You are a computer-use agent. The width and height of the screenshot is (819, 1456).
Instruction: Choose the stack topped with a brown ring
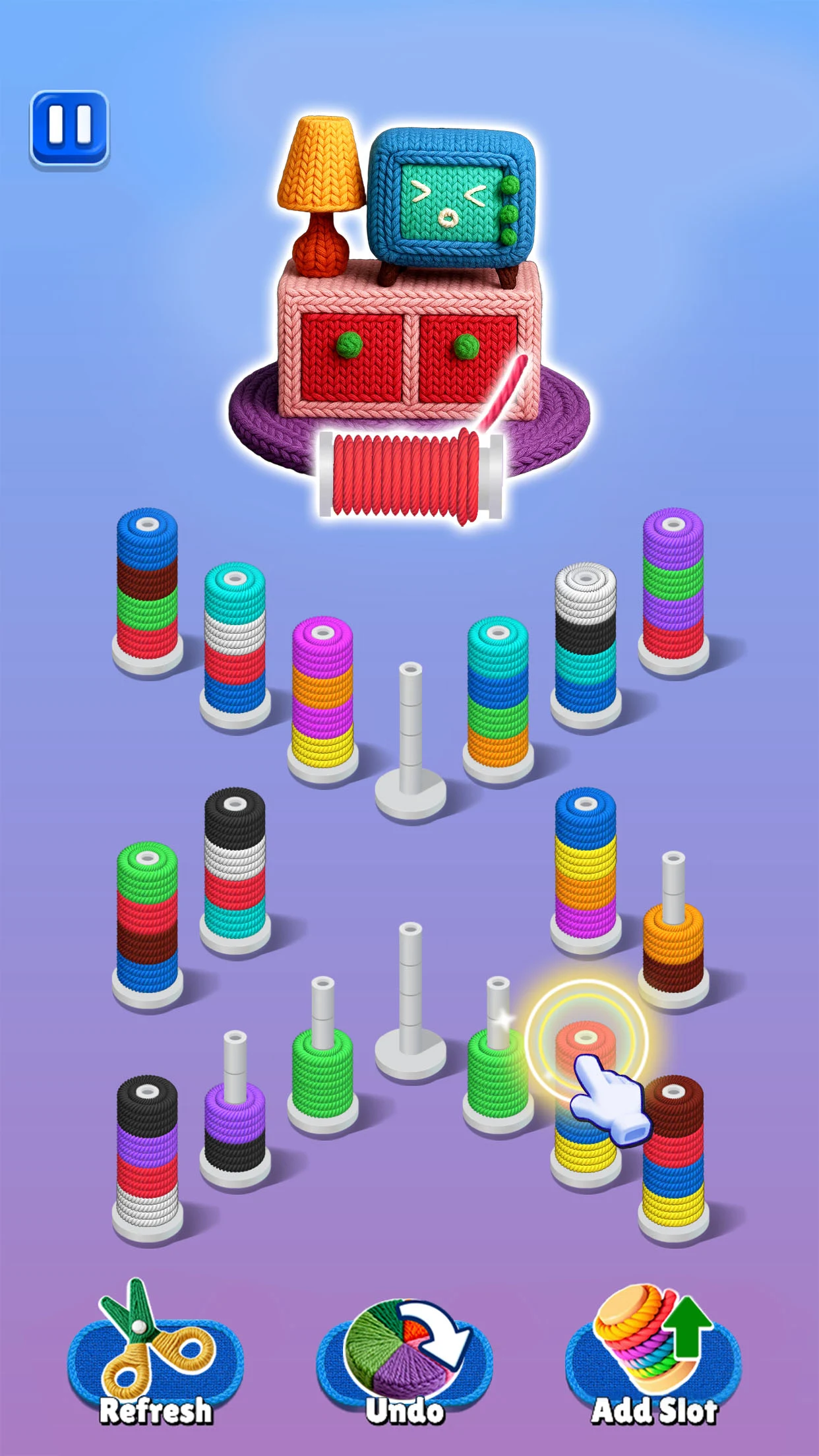673,1154
